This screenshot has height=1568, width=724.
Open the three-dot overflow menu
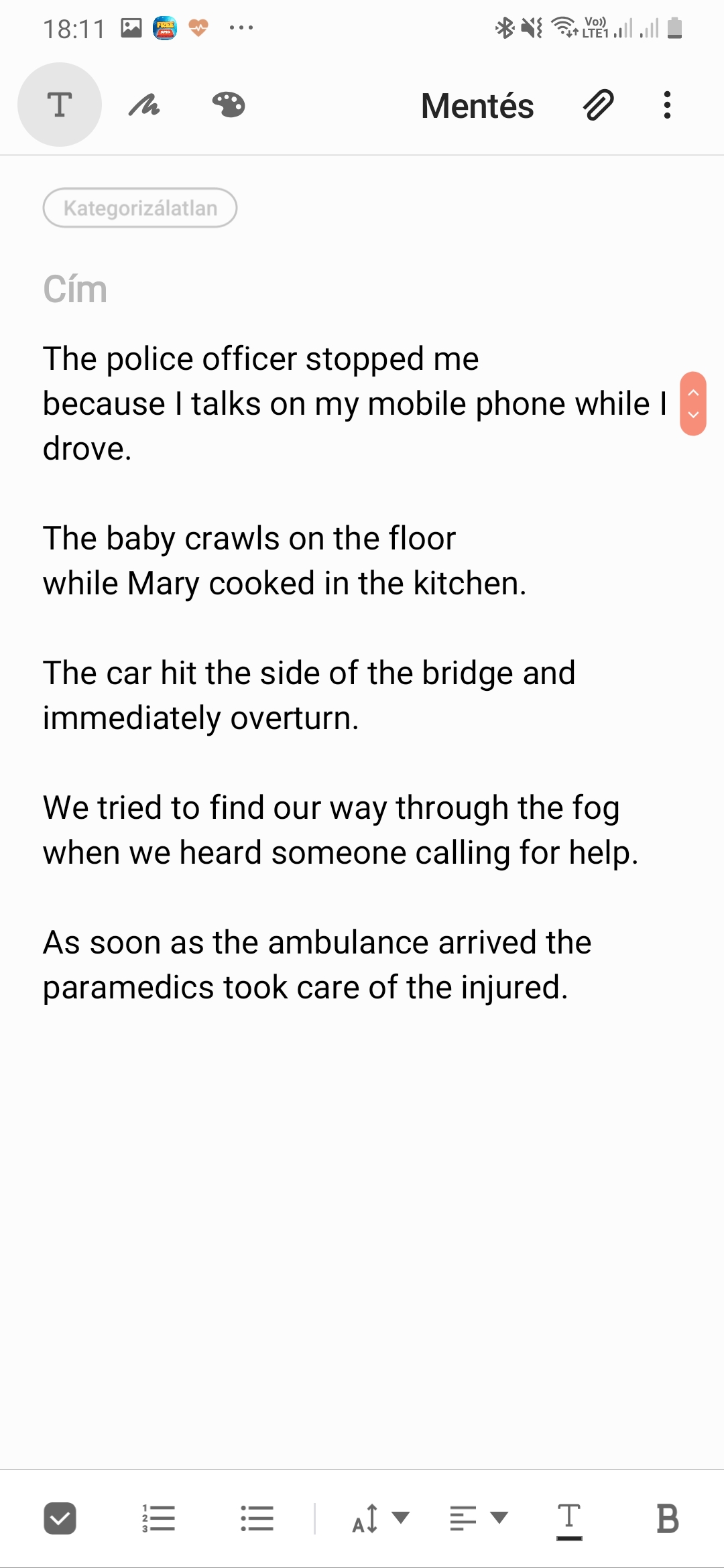tap(667, 105)
